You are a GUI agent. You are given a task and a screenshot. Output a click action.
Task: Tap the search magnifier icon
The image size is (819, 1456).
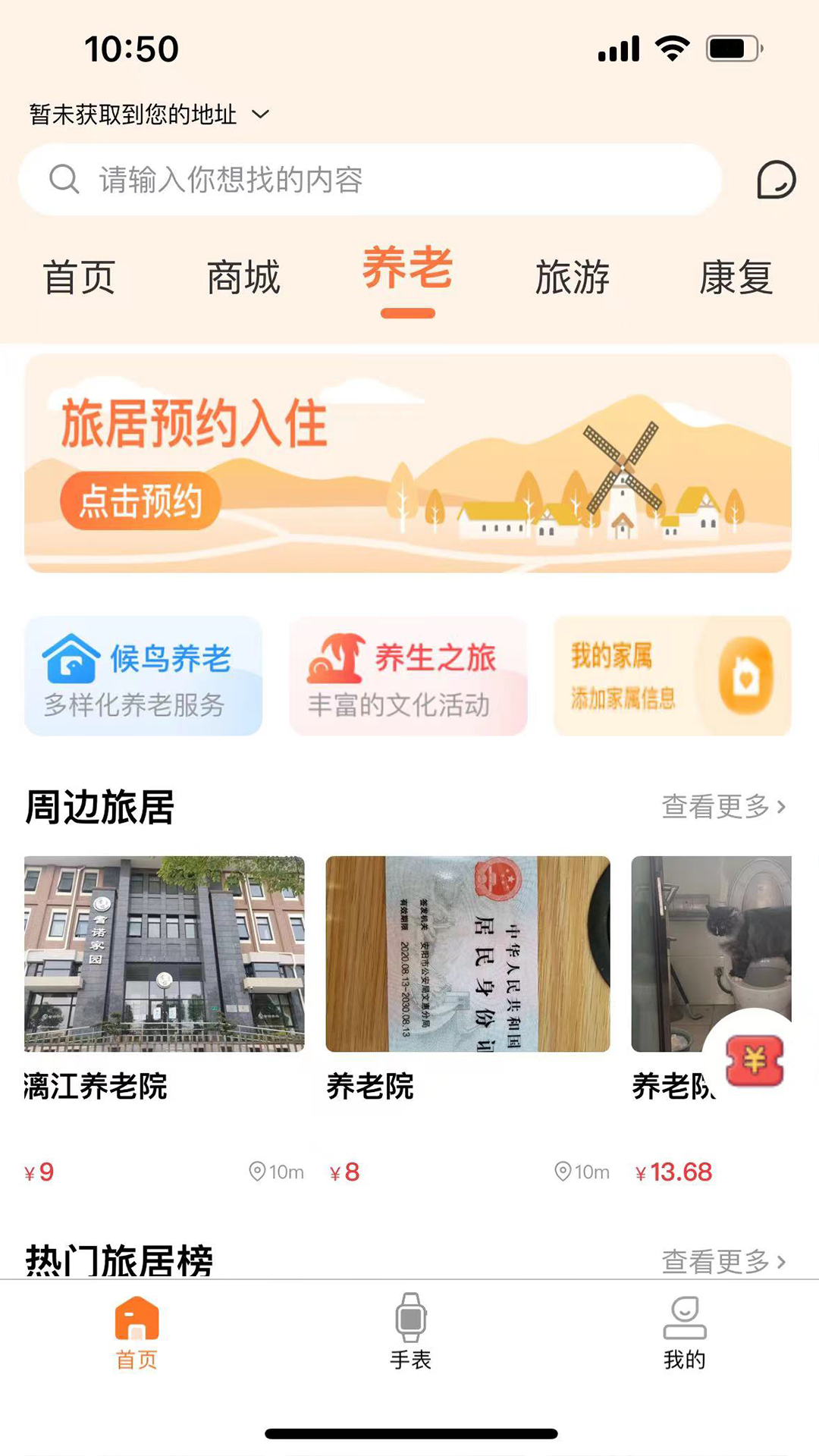point(64,180)
